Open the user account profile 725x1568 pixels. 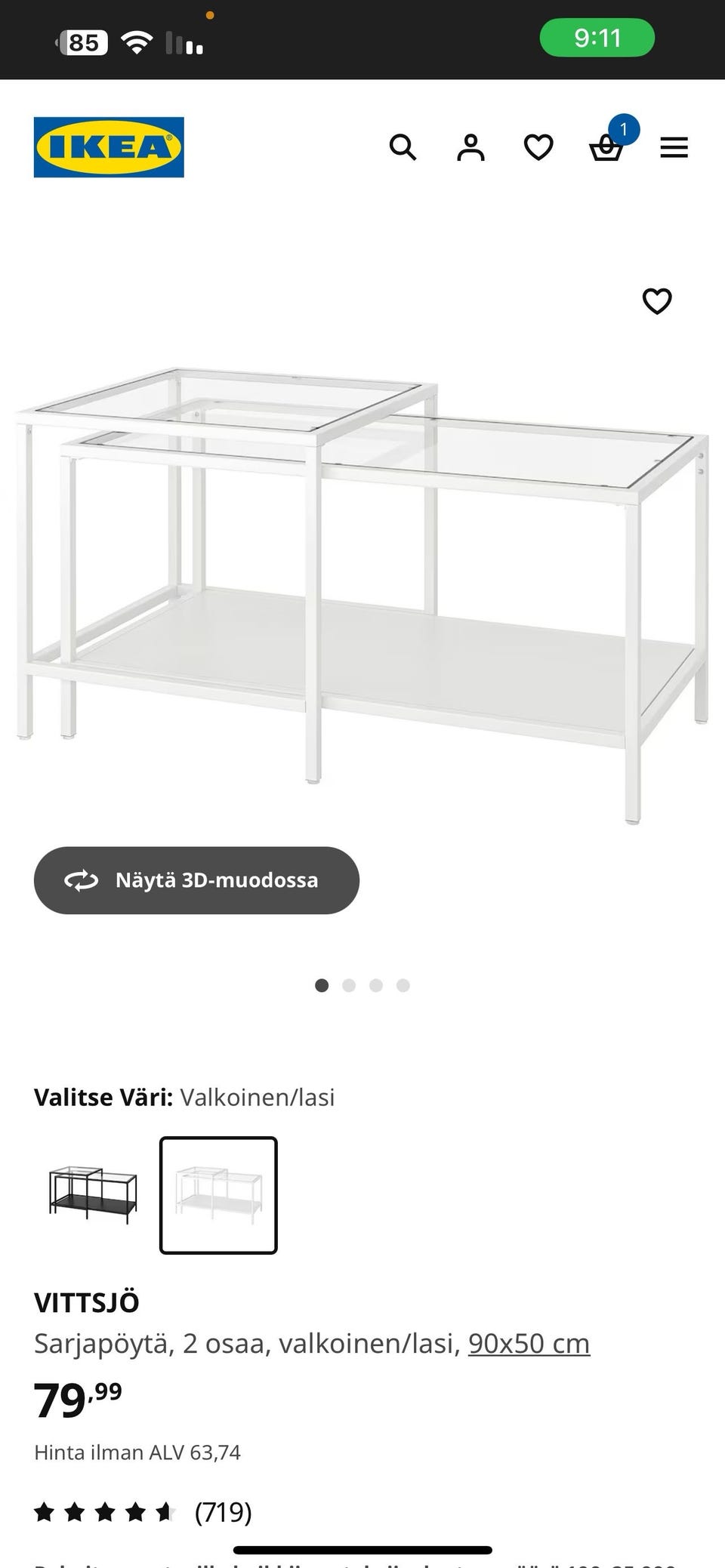pyautogui.click(x=471, y=147)
